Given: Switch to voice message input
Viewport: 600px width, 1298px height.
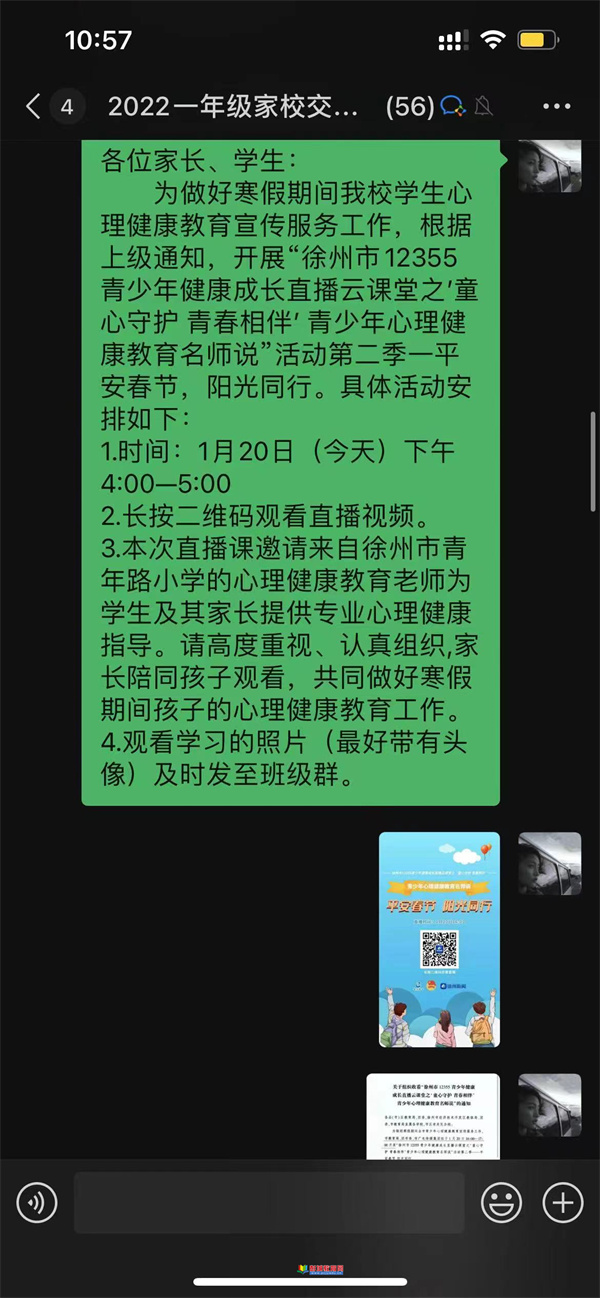Looking at the screenshot, I should (x=38, y=1201).
